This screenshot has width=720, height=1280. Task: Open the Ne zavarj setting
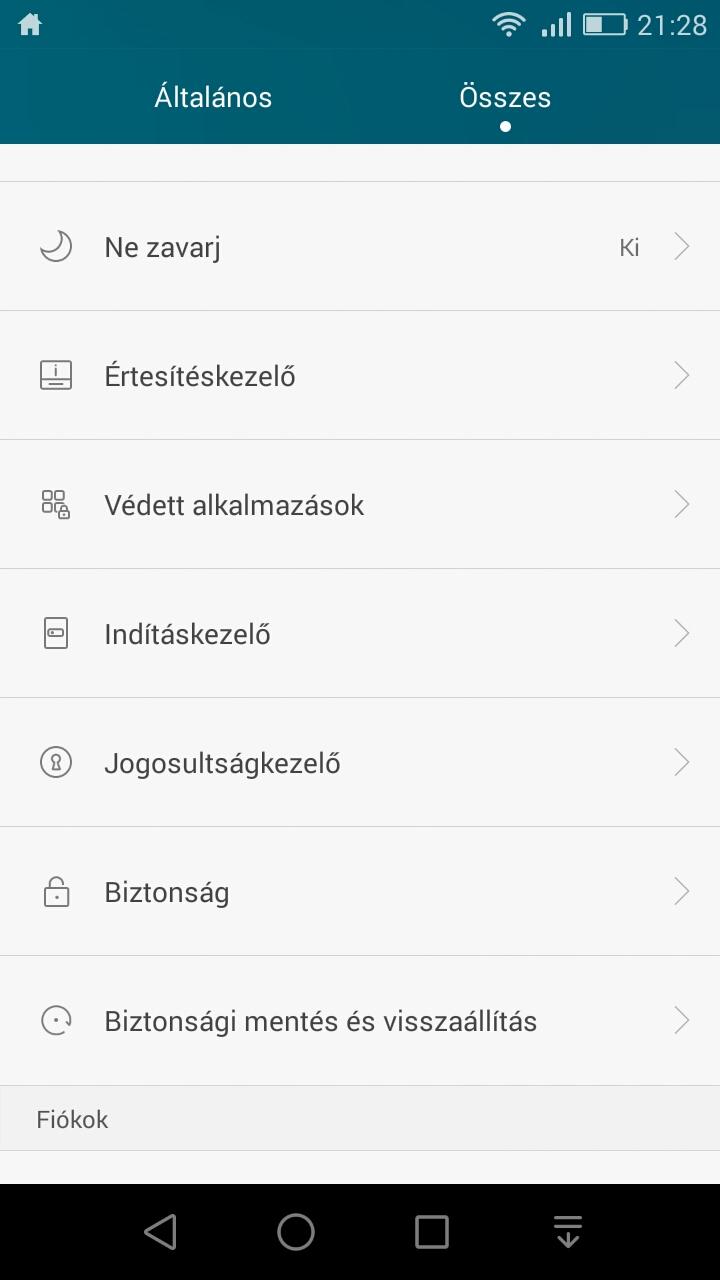pyautogui.click(x=360, y=247)
